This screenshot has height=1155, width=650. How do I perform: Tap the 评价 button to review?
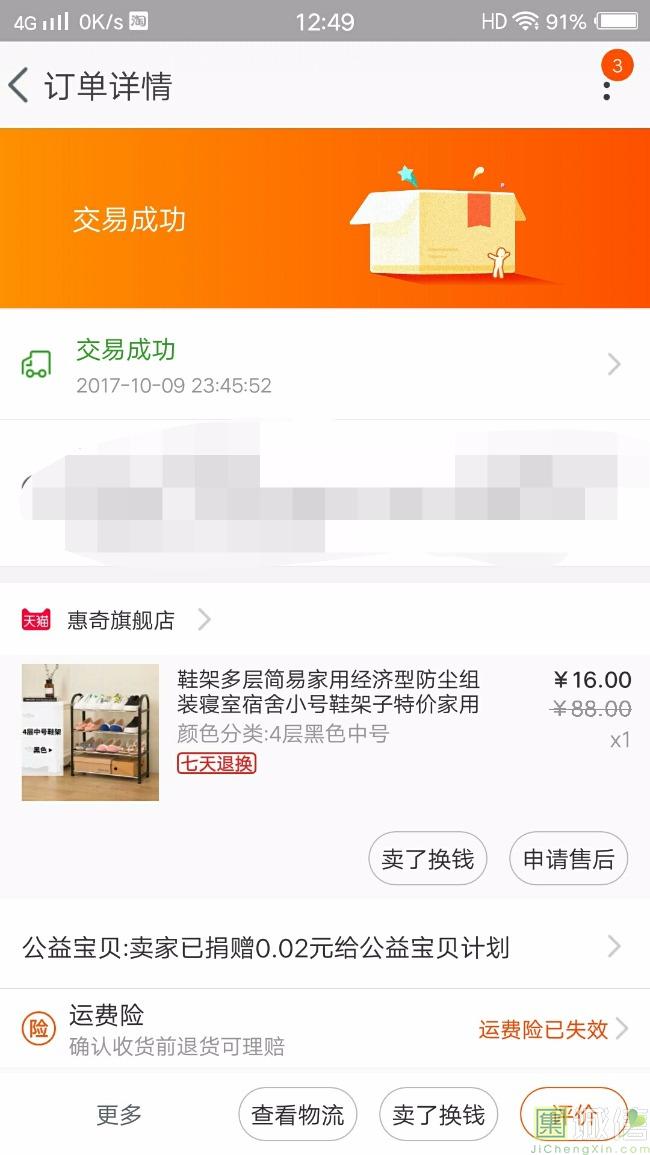pyautogui.click(x=574, y=1113)
